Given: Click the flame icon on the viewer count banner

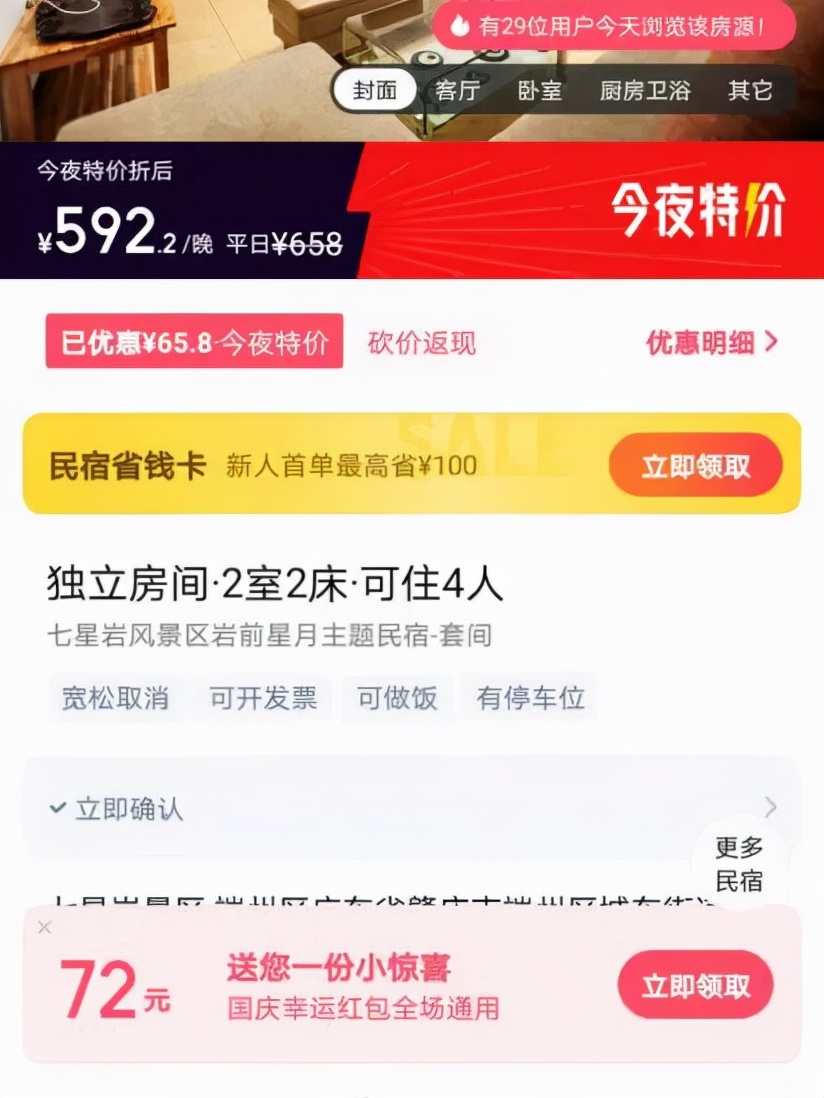Looking at the screenshot, I should tap(459, 26).
